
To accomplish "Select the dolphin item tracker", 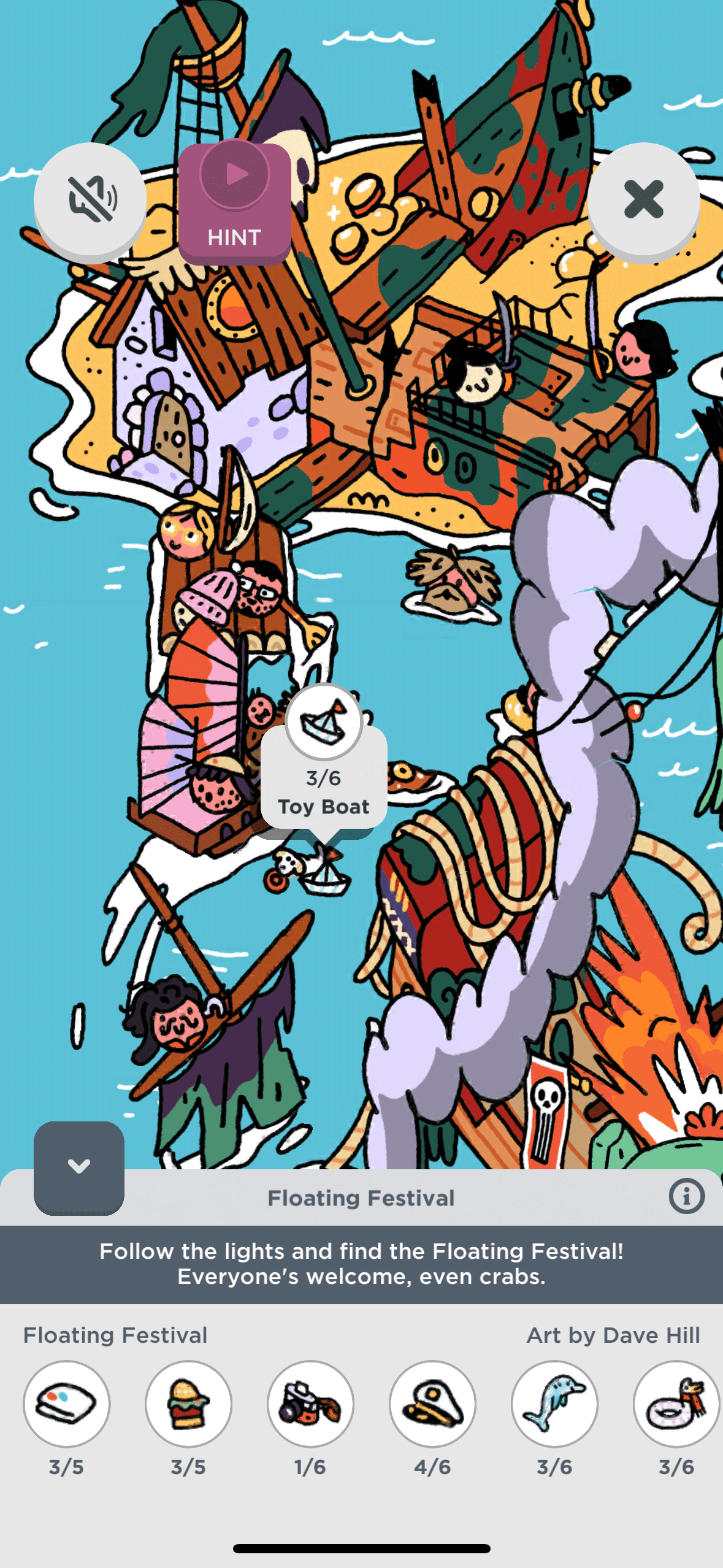I will pyautogui.click(x=554, y=1404).
